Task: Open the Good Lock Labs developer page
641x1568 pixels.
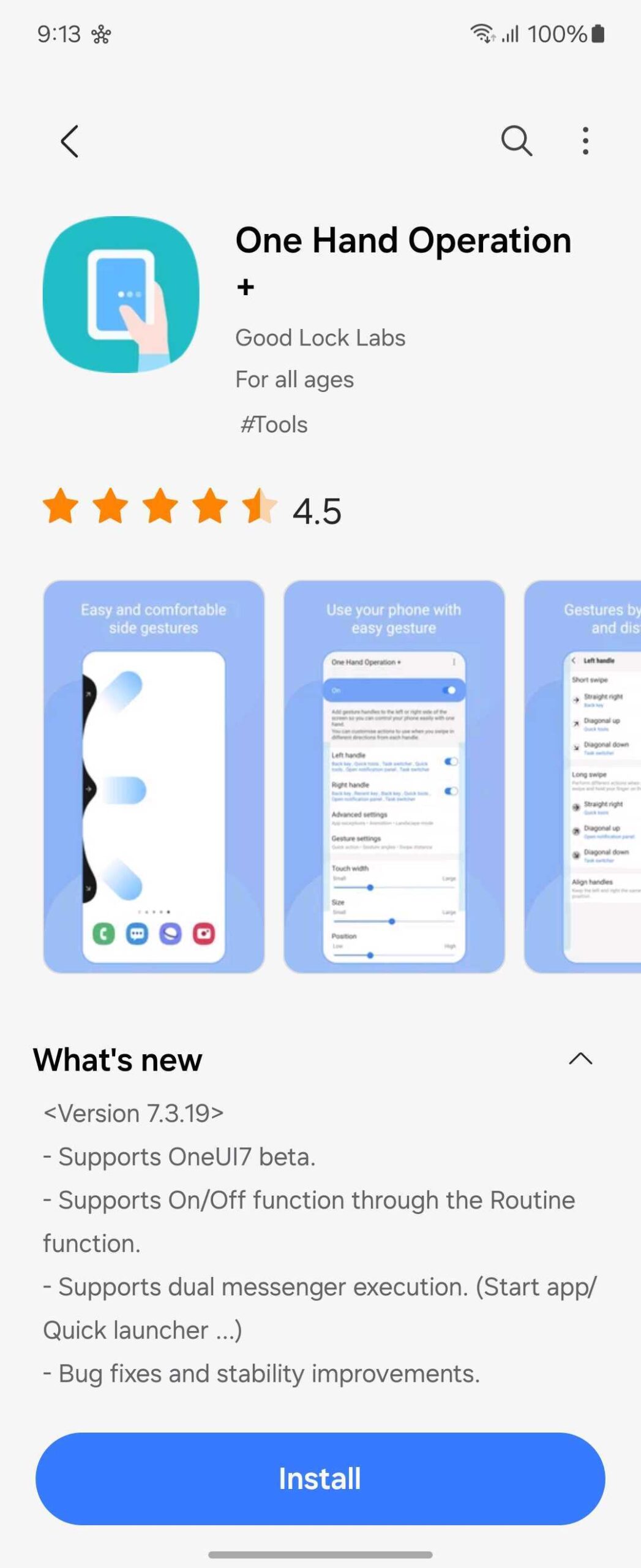Action: (x=320, y=337)
